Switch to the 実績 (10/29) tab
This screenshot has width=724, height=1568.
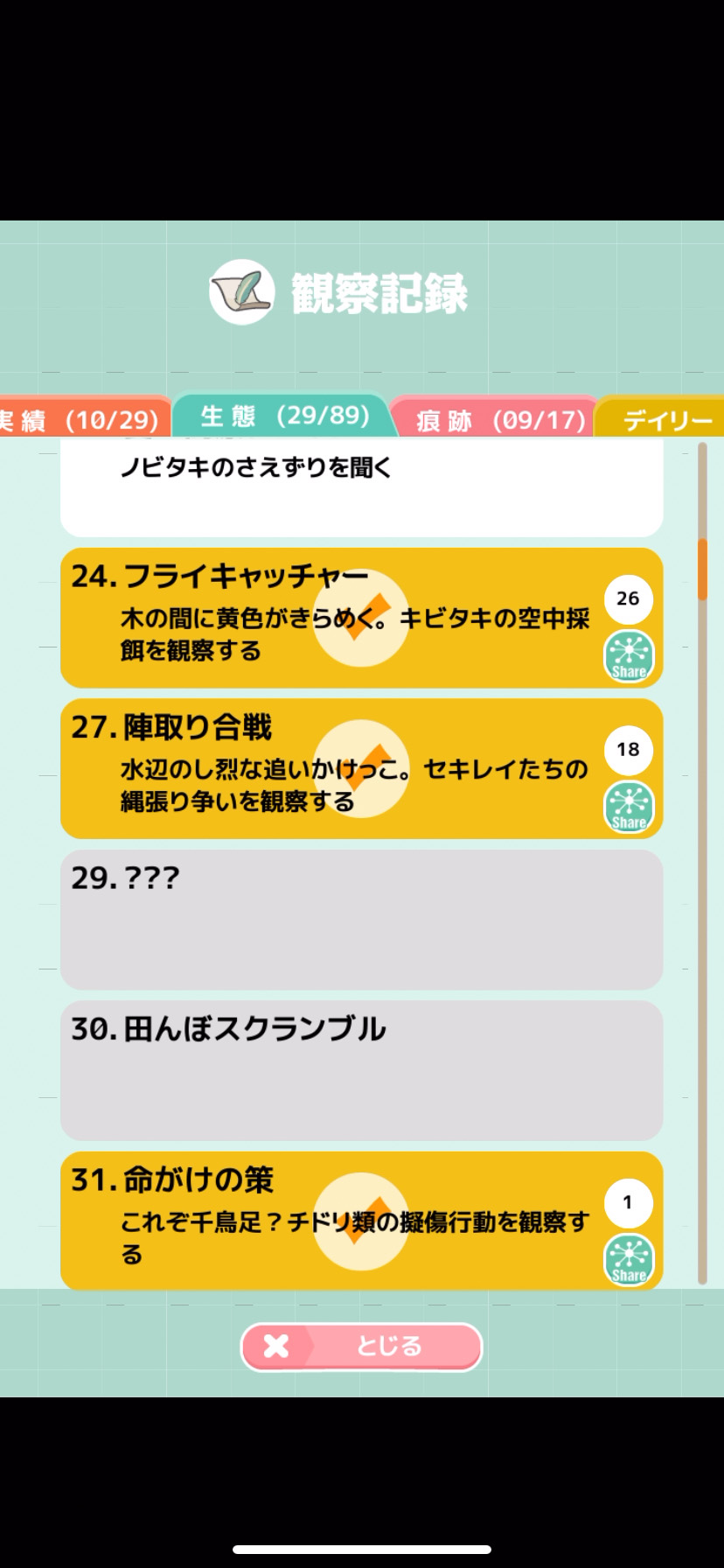[x=83, y=419]
